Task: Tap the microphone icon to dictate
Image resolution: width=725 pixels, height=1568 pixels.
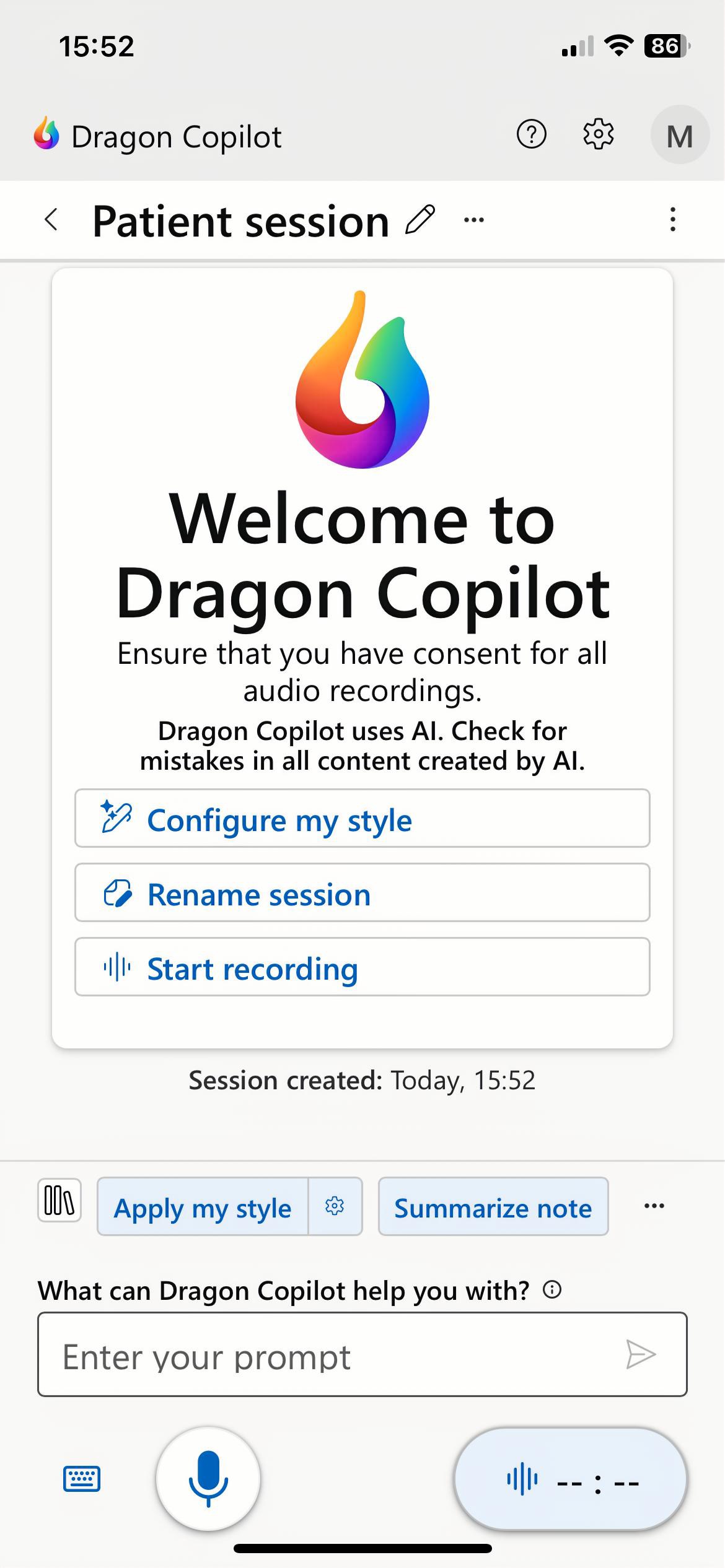Action: pyautogui.click(x=208, y=1480)
